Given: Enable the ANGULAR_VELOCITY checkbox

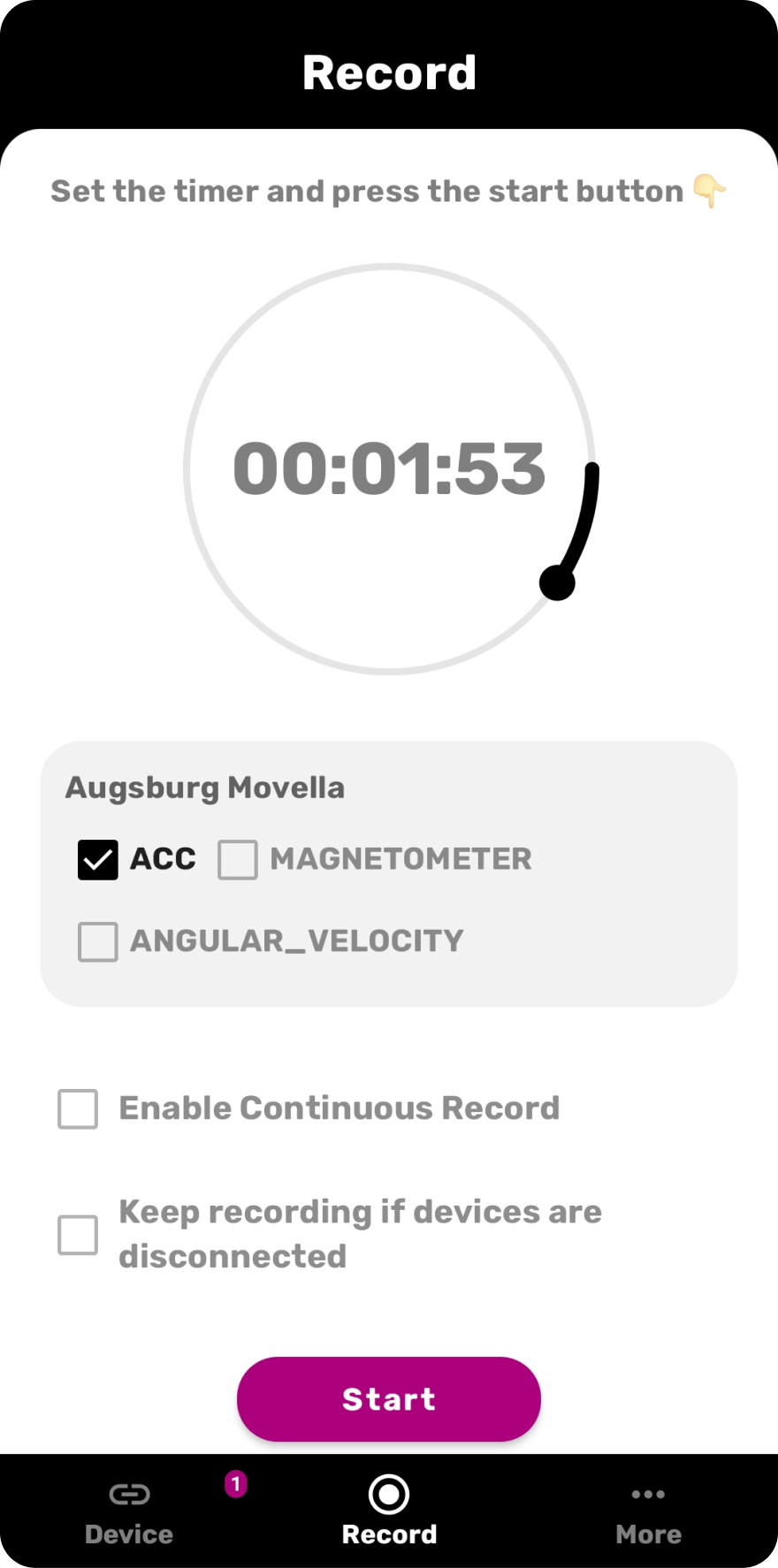Looking at the screenshot, I should point(97,941).
